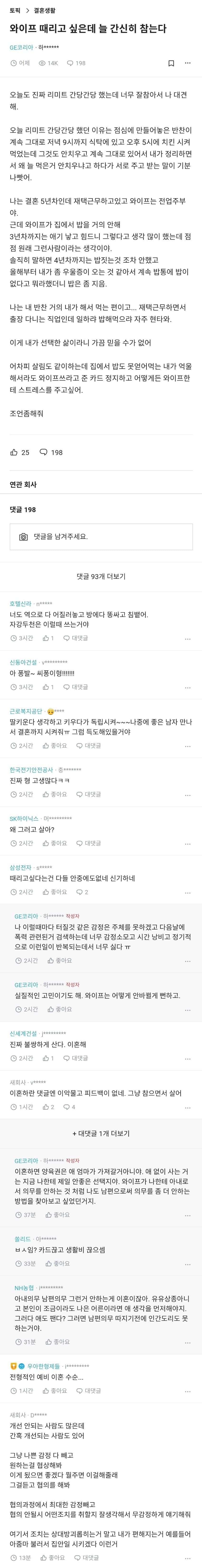Like the post with 25 likes
Viewport: 202px width, 1568px height.
[19, 452]
